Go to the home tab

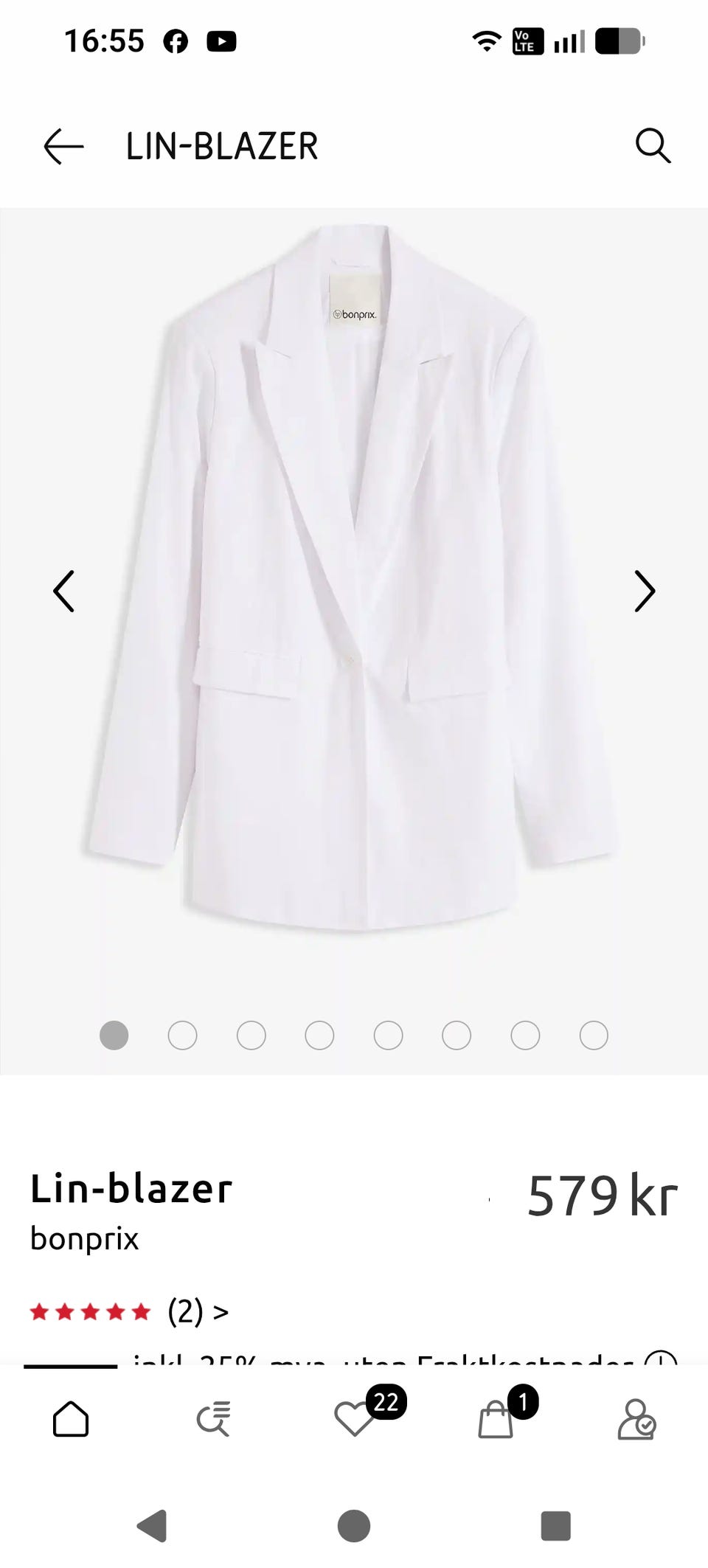[71, 1418]
